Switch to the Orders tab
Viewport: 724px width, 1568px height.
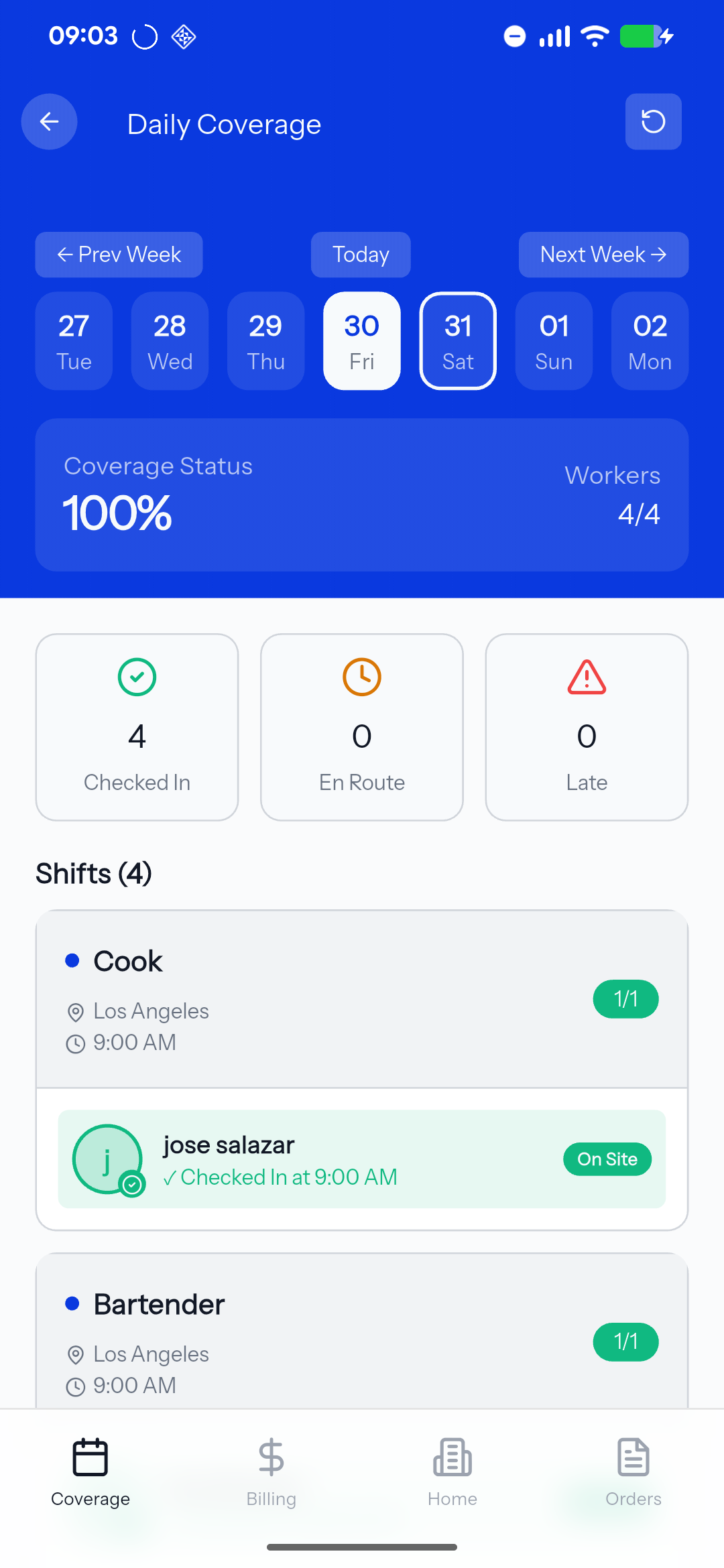tap(633, 1472)
